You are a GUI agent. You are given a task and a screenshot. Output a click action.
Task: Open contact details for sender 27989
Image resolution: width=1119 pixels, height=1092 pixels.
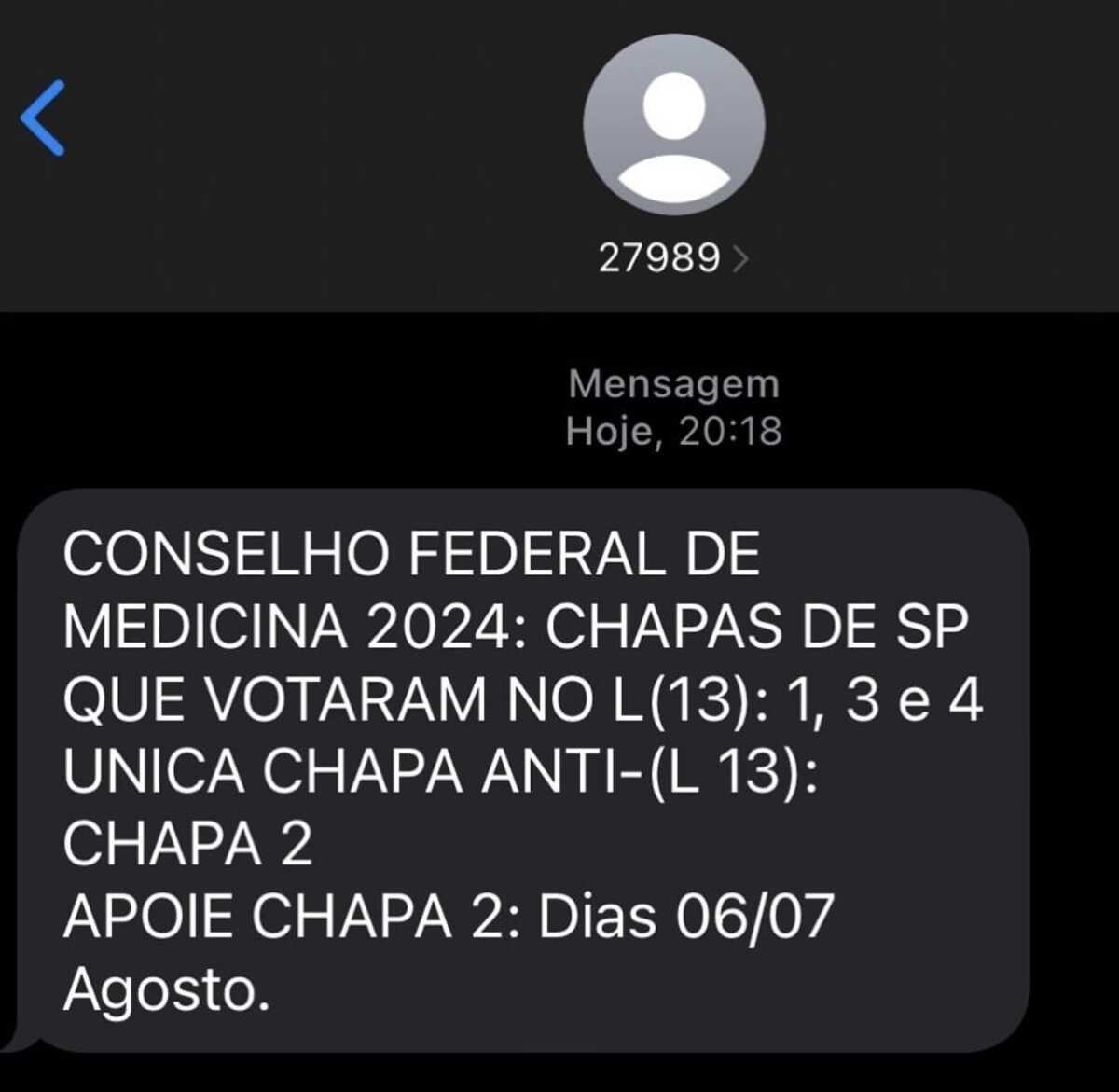[x=672, y=257]
